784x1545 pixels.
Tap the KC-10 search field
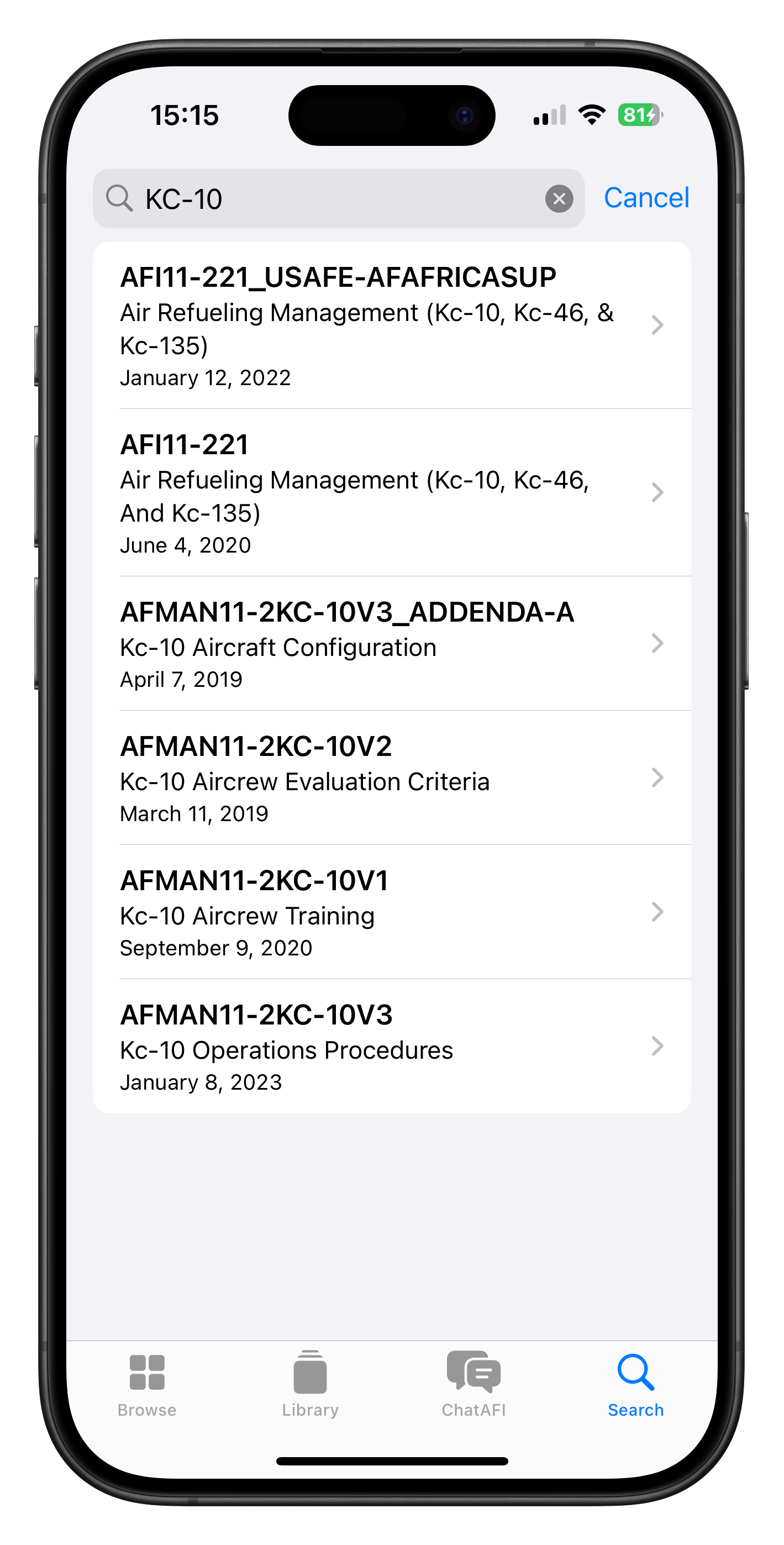click(338, 198)
